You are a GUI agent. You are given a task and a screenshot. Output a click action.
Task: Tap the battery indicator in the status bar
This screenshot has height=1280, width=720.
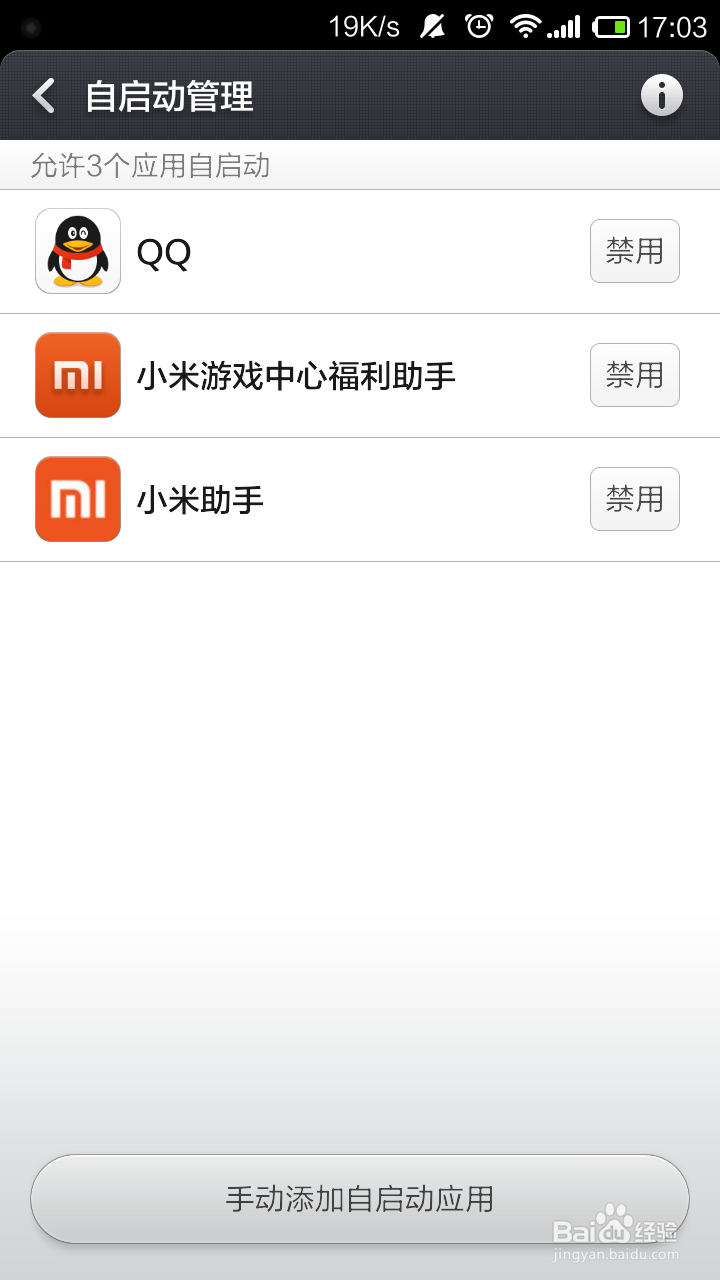tap(613, 25)
